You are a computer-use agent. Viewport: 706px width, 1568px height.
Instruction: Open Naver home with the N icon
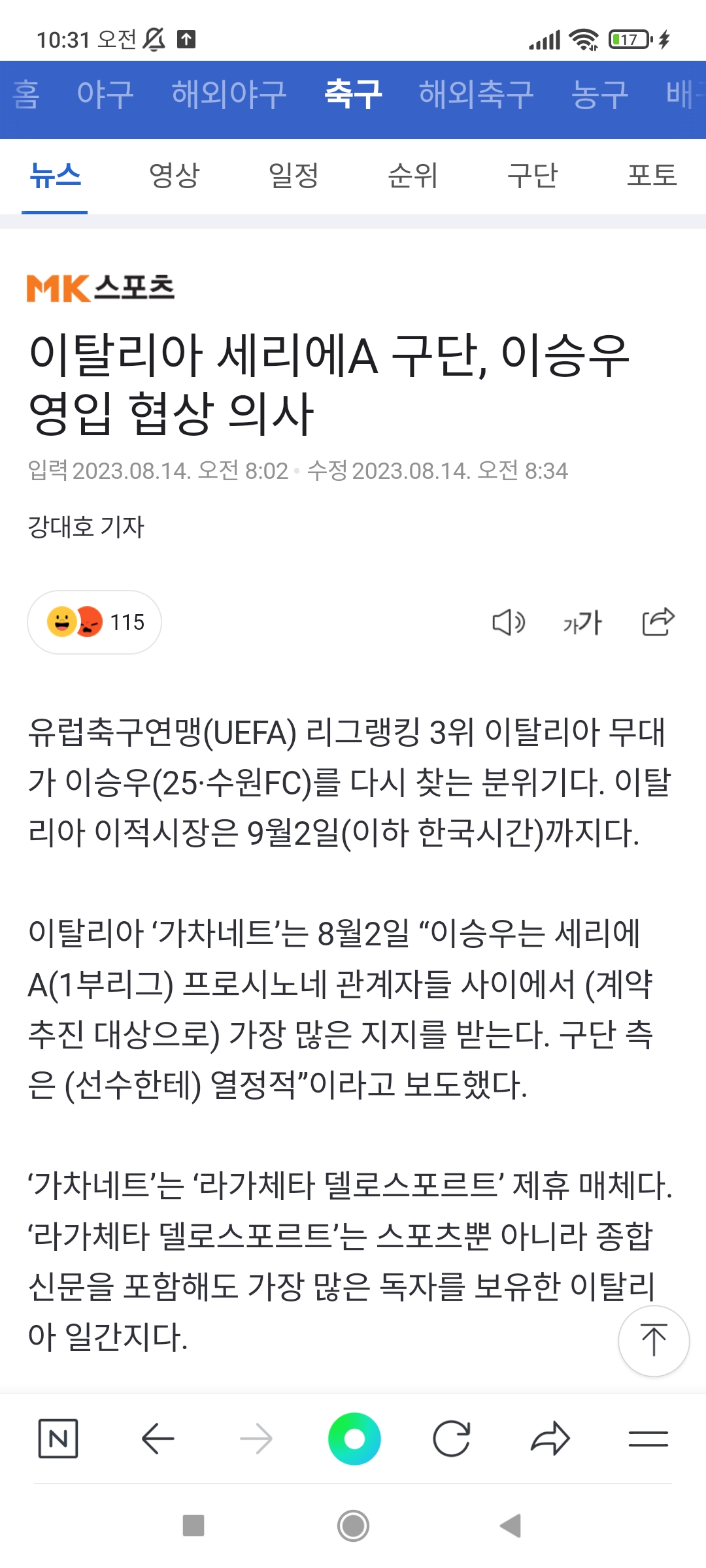pos(58,1439)
